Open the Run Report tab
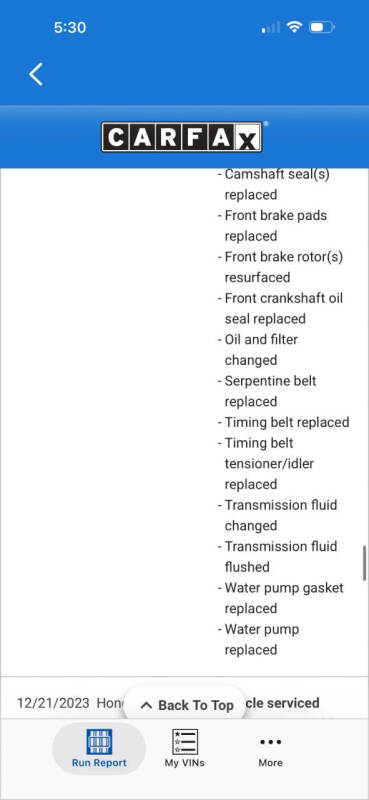 (99, 748)
